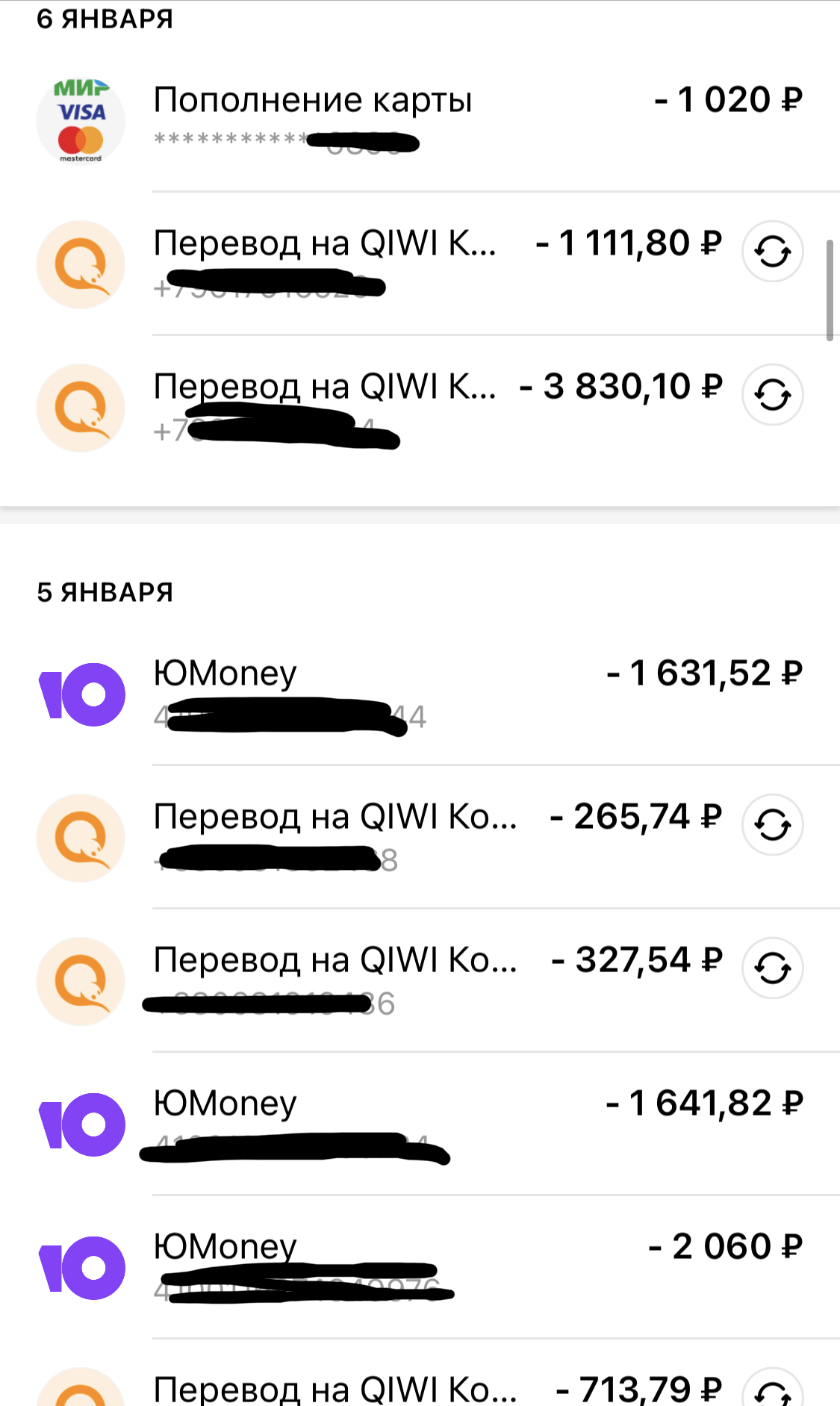Open the ЮMoney payment of 1 641,82 ₽
840x1406 pixels.
418,1123
